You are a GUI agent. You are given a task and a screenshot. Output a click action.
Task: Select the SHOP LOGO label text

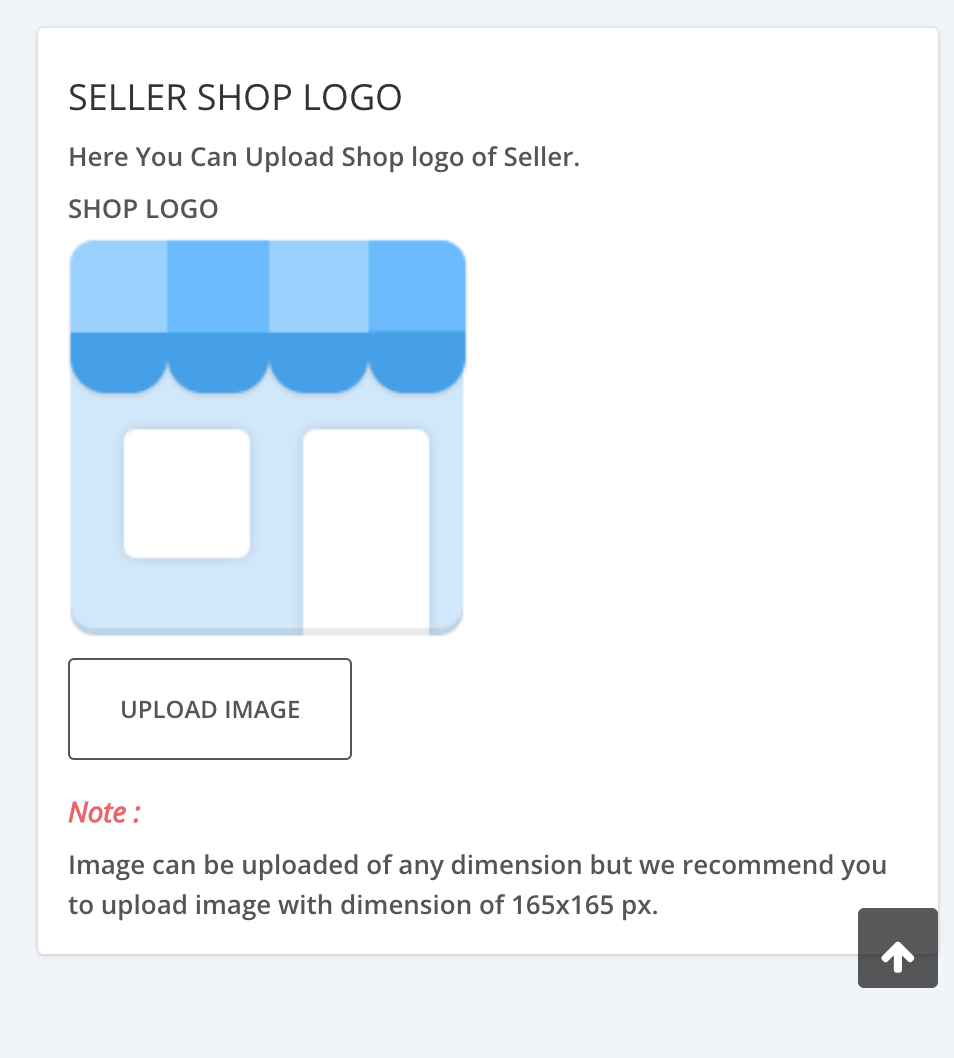(142, 209)
